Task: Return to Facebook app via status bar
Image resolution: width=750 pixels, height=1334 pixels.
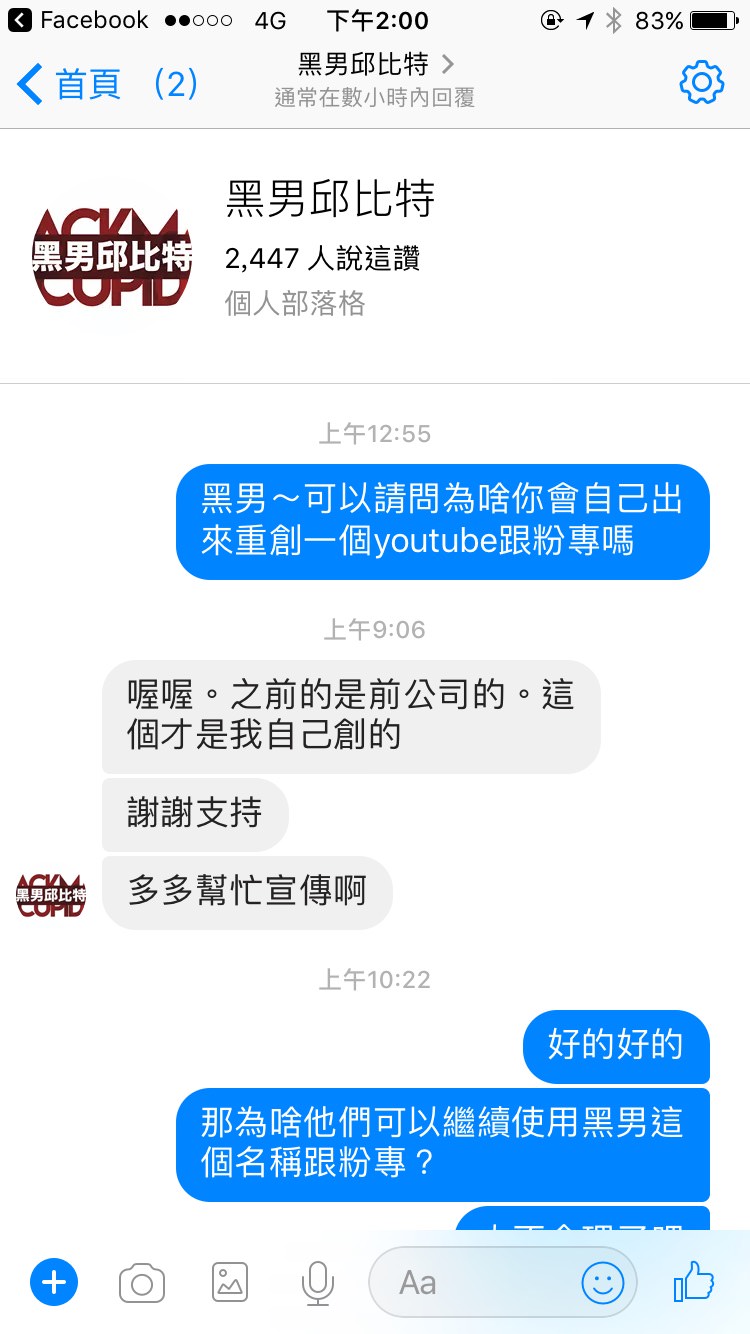Action: [x=78, y=20]
